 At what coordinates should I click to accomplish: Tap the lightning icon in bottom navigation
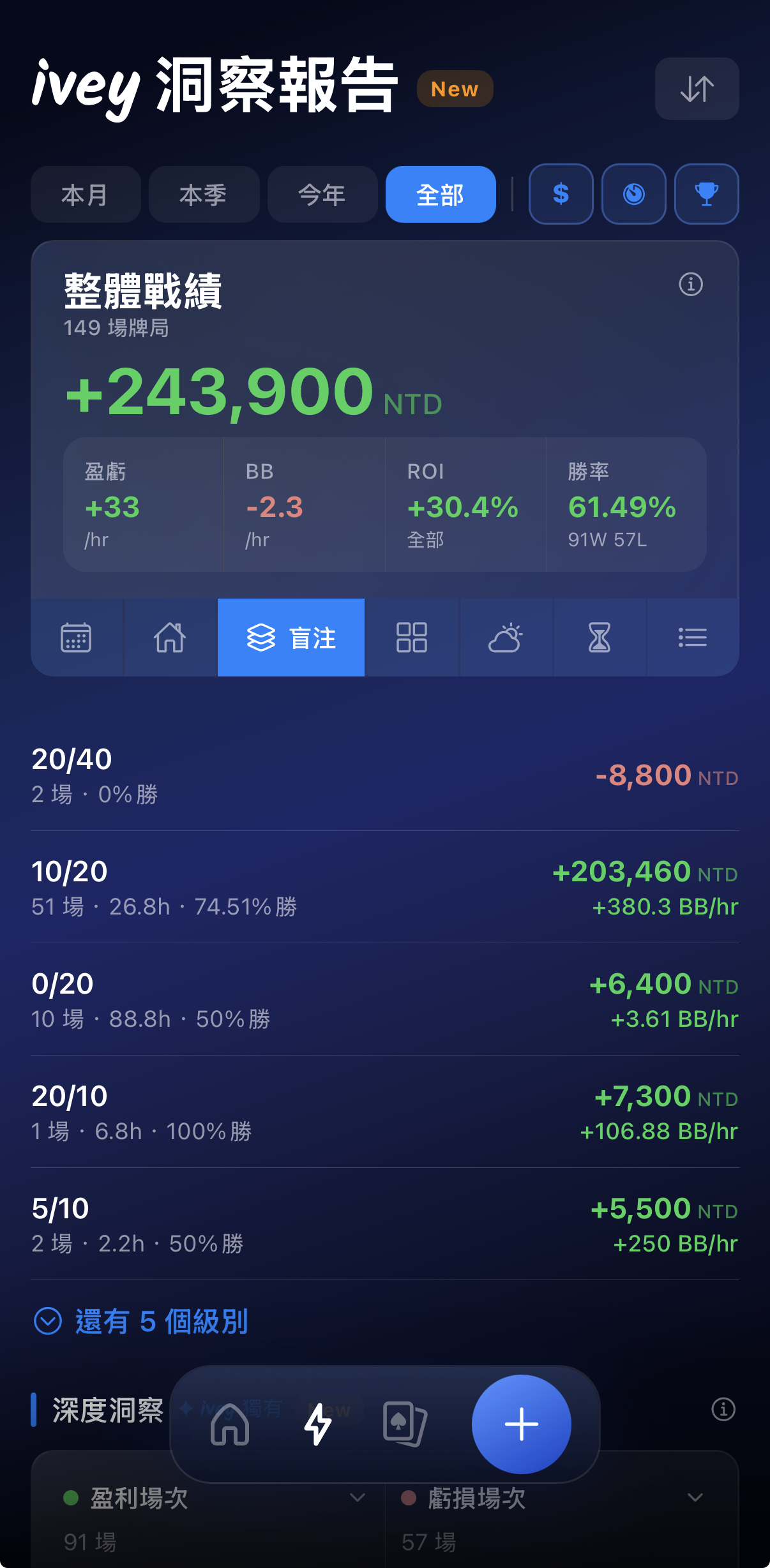click(317, 1424)
